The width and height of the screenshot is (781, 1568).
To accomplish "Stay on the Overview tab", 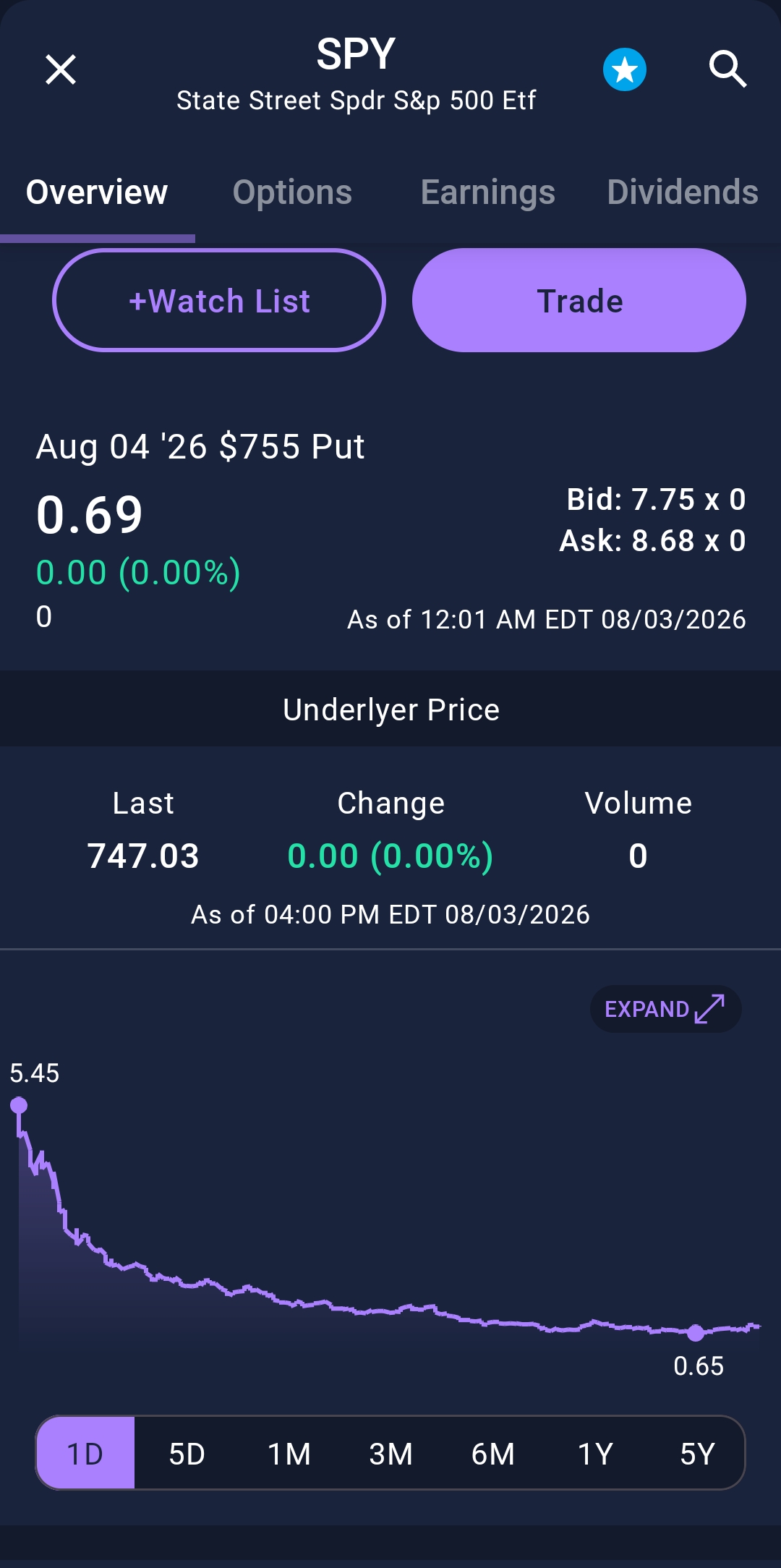I will pos(97,192).
